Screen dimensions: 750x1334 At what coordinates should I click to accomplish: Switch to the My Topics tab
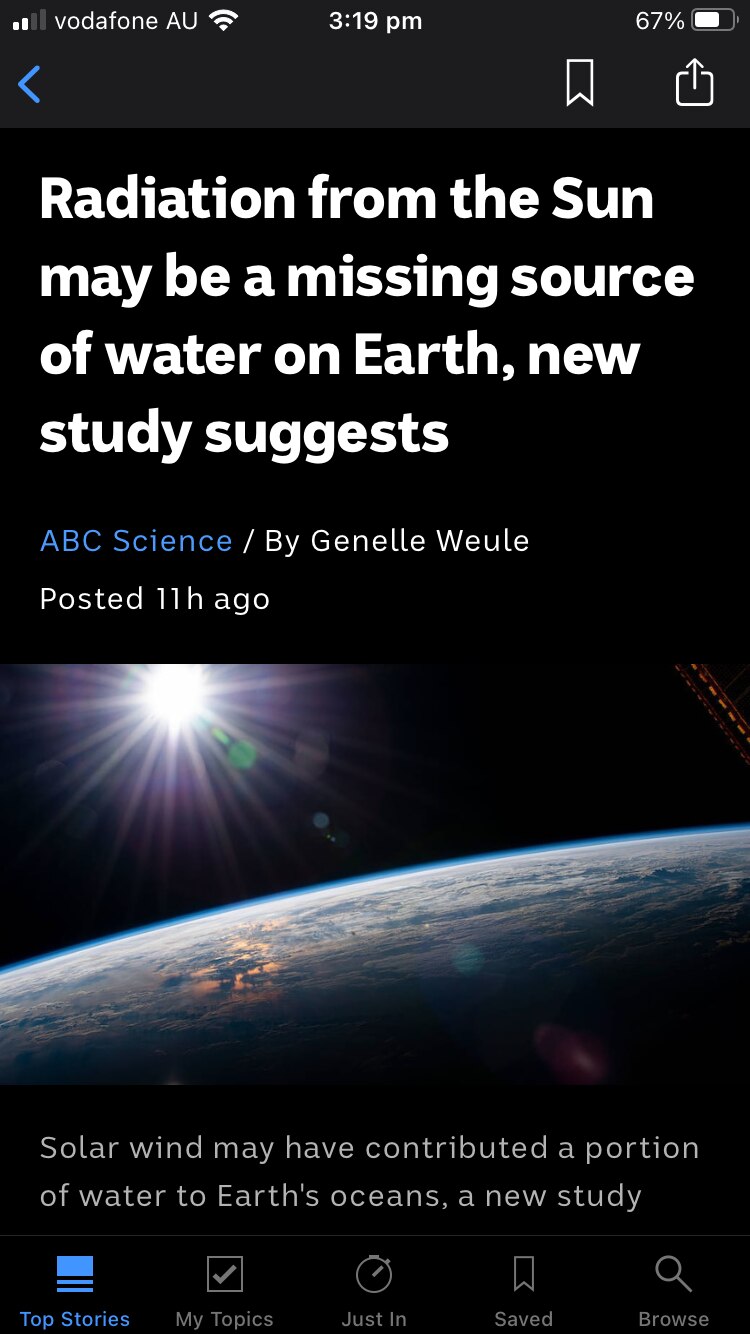[x=224, y=1291]
